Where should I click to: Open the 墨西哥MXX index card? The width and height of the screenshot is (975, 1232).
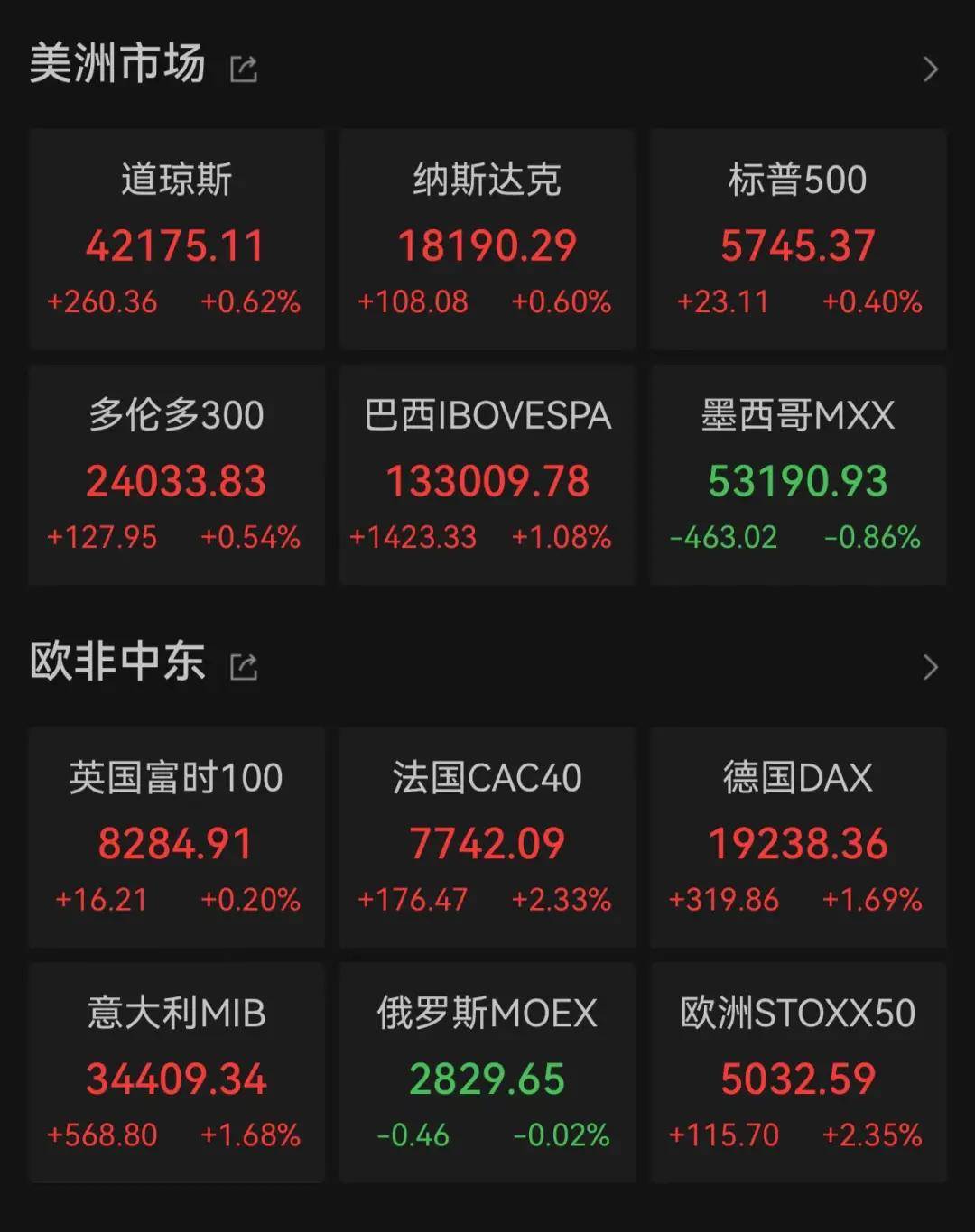point(798,474)
